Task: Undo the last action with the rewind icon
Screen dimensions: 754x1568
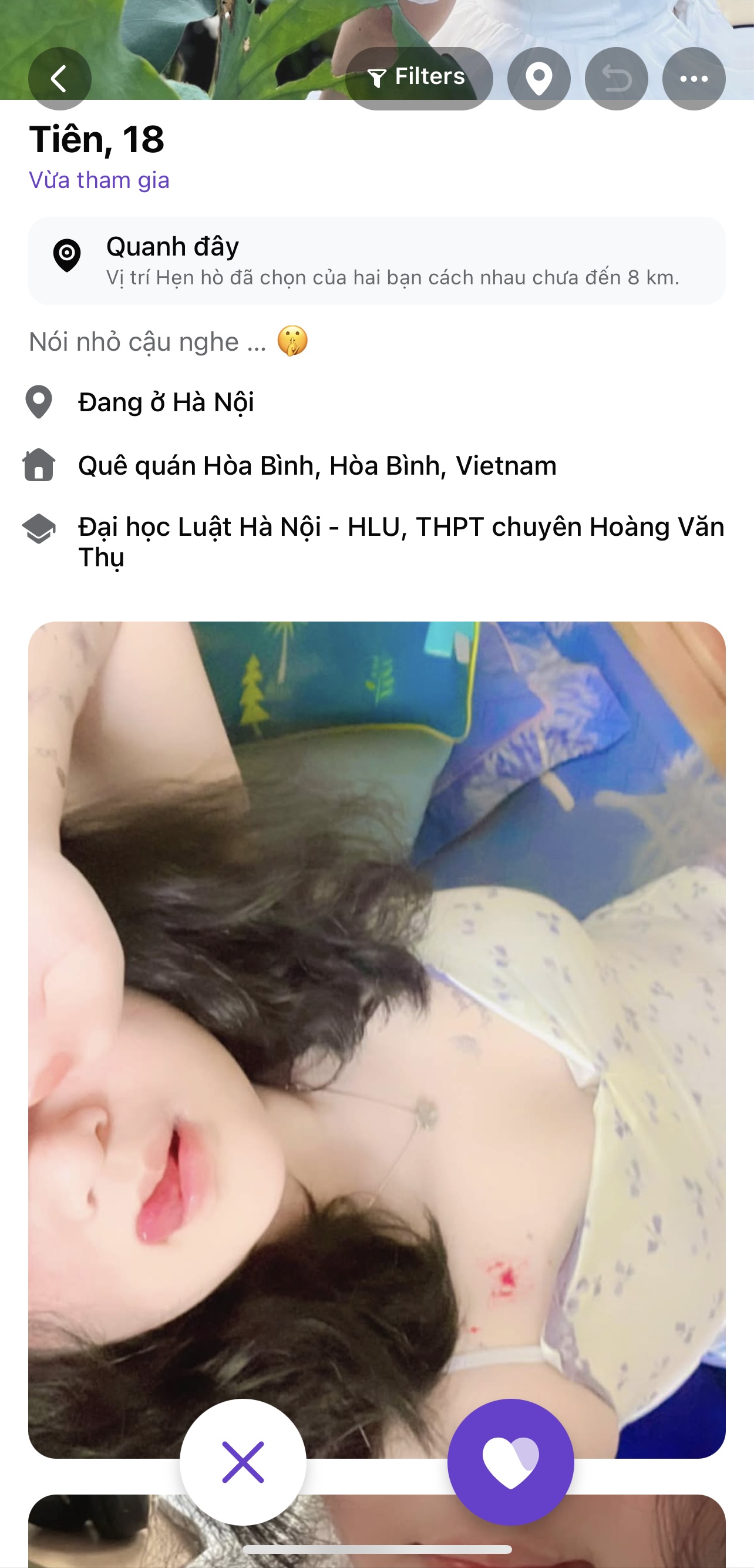Action: click(616, 79)
